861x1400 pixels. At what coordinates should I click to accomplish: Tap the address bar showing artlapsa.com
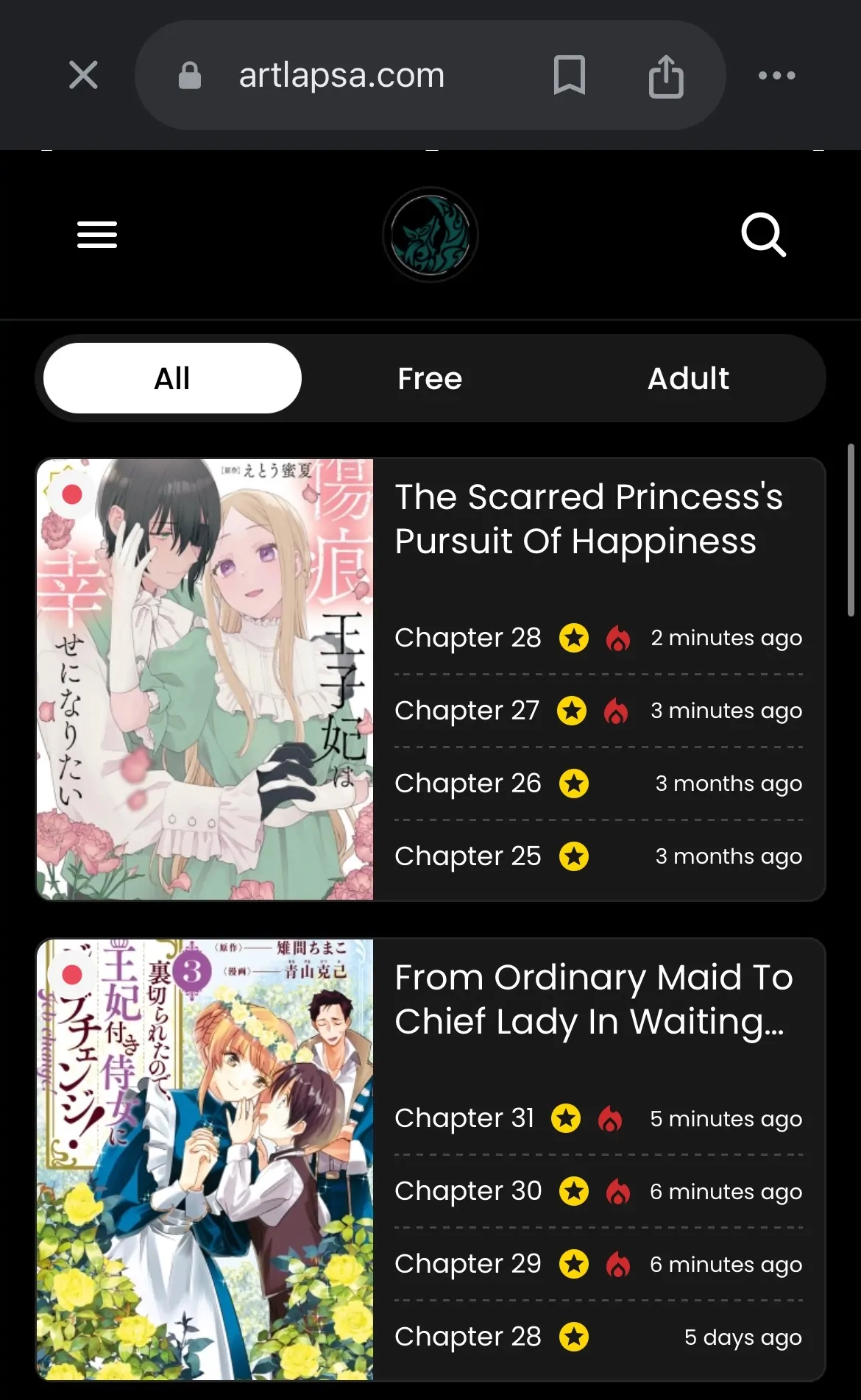341,74
